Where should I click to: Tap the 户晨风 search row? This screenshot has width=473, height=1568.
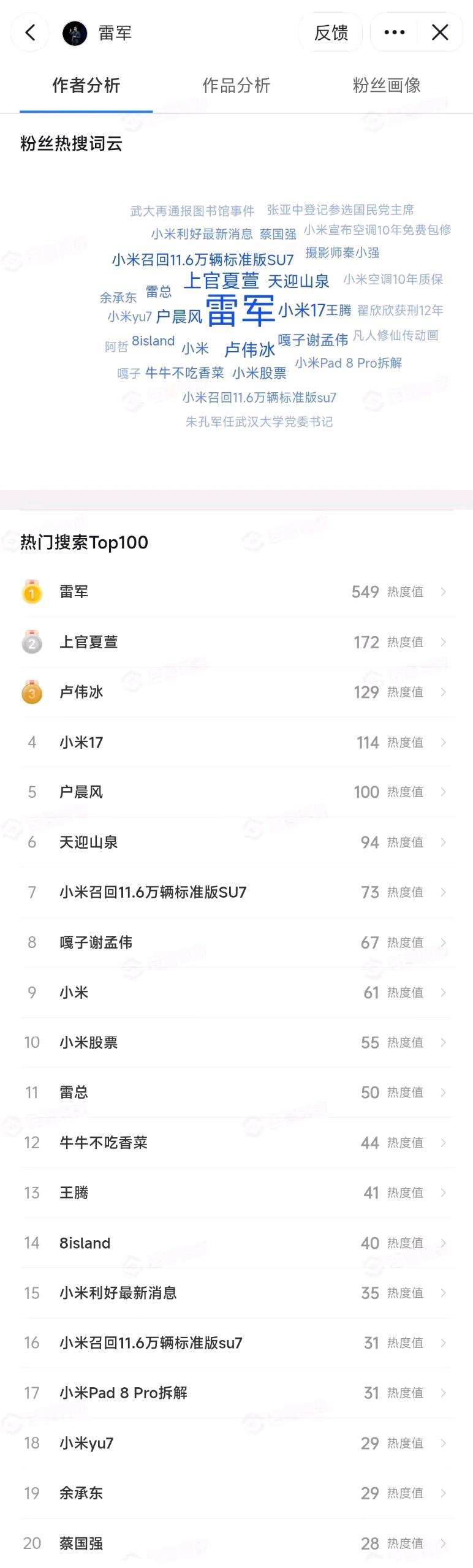tap(236, 792)
